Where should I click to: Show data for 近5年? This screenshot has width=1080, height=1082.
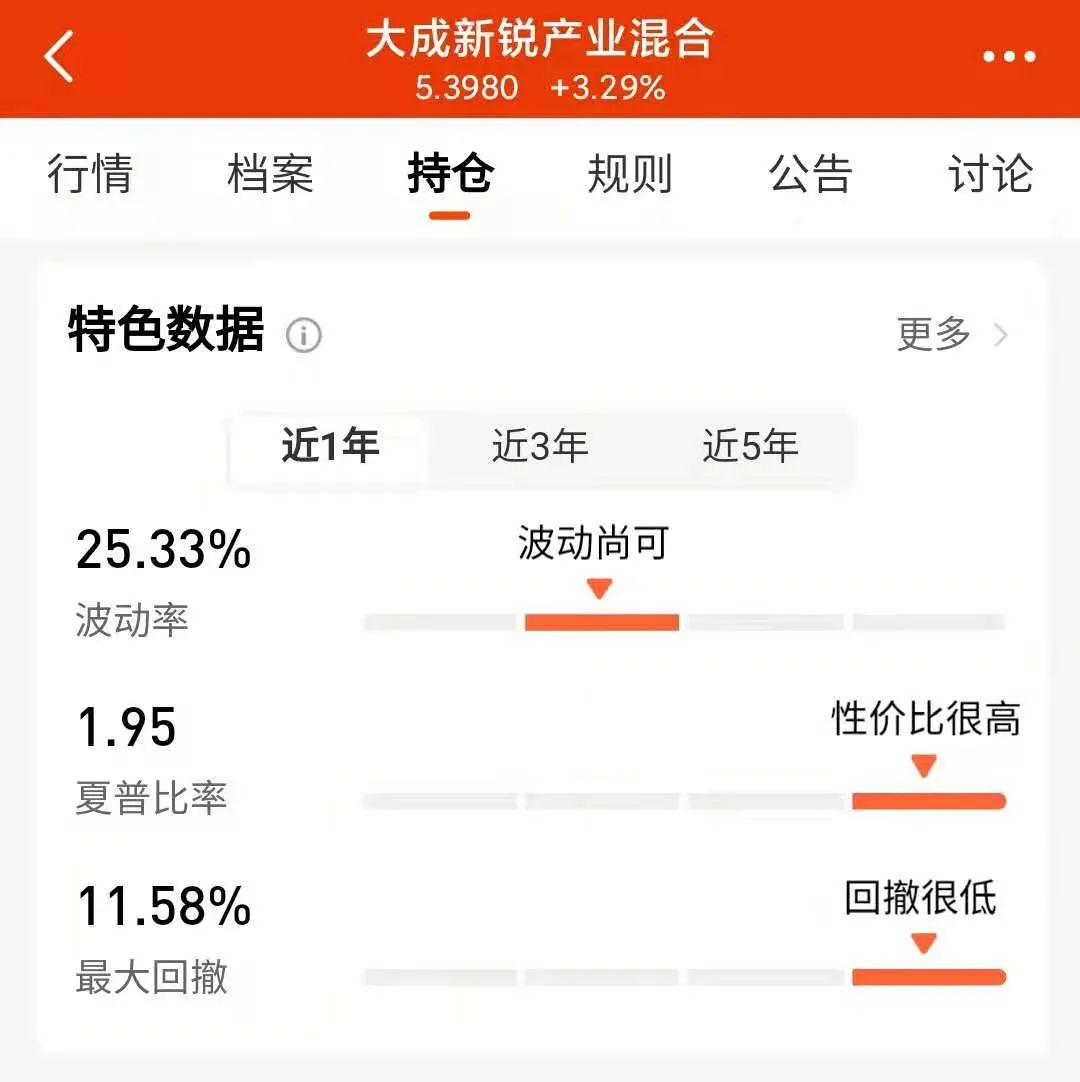(750, 446)
